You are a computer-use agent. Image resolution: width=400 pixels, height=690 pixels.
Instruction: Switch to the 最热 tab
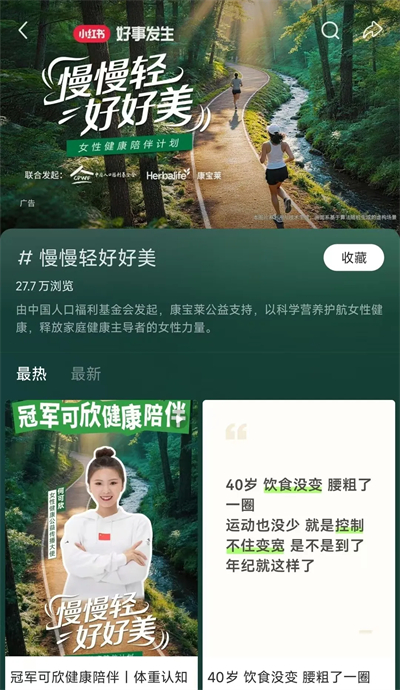pyautogui.click(x=31, y=374)
